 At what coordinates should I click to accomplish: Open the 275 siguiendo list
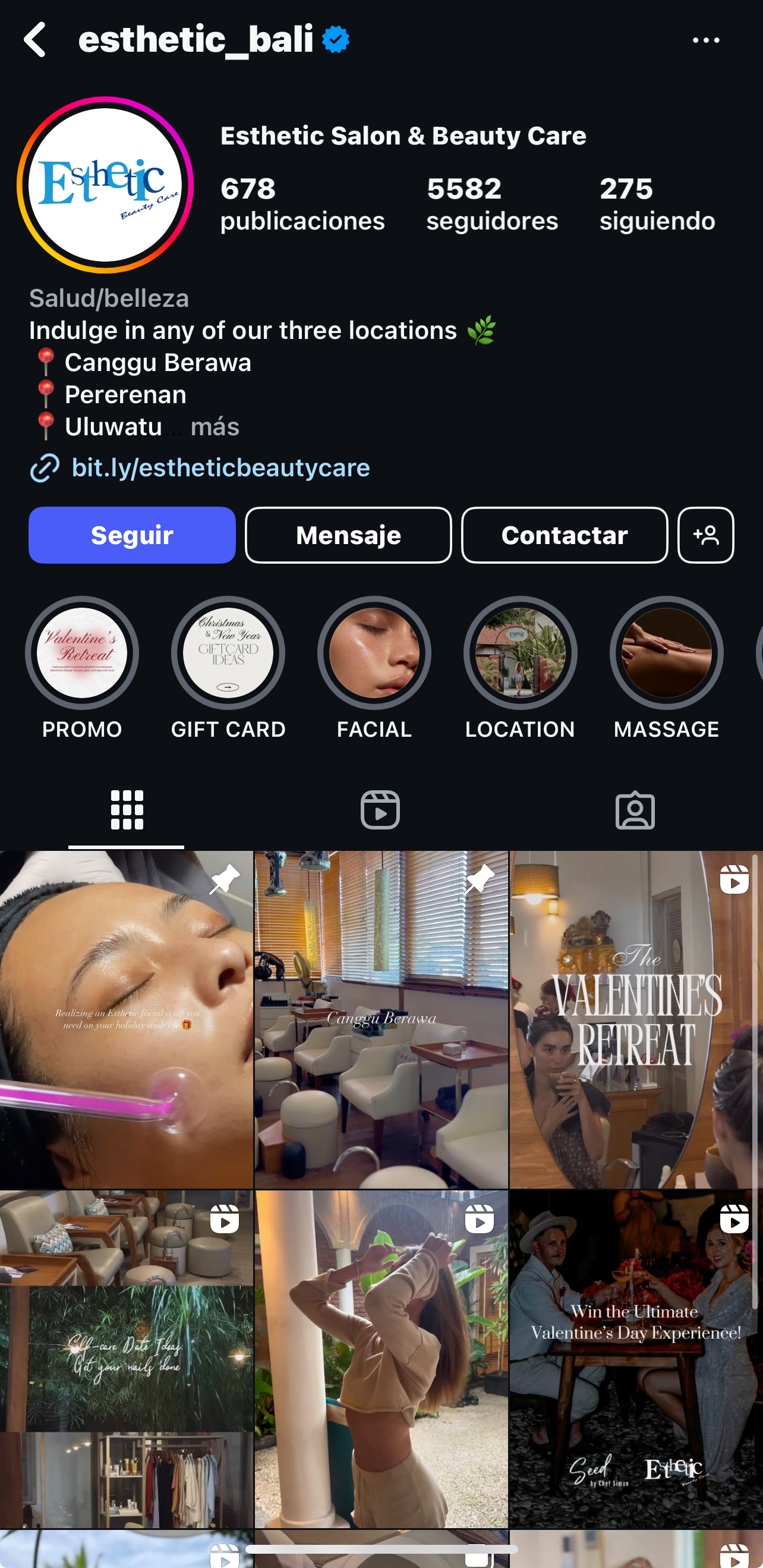pos(657,205)
